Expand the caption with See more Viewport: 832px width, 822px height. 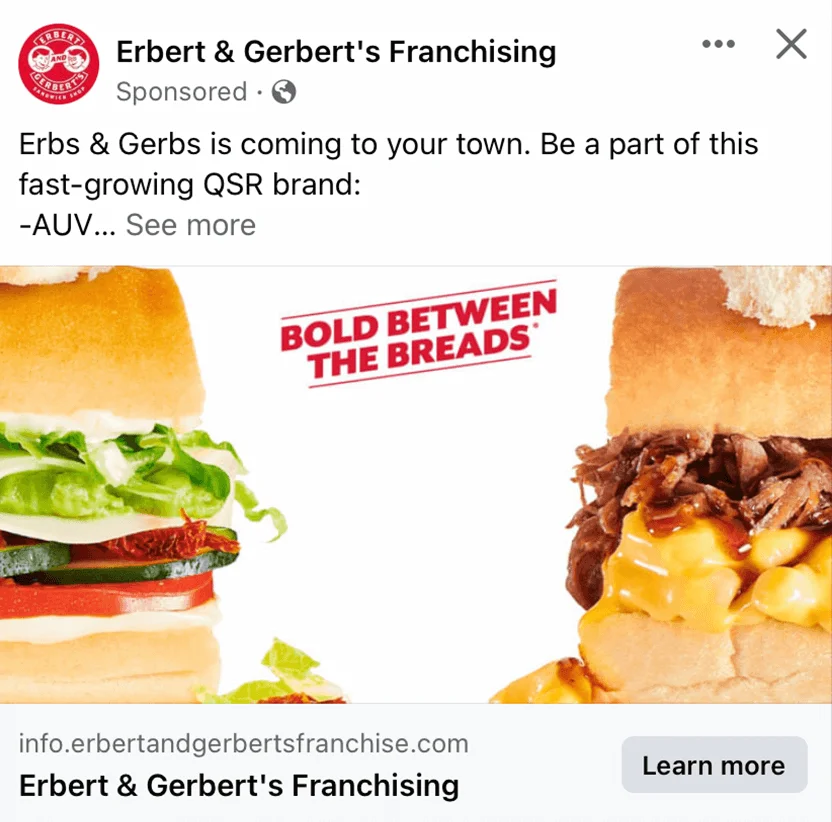(190, 225)
